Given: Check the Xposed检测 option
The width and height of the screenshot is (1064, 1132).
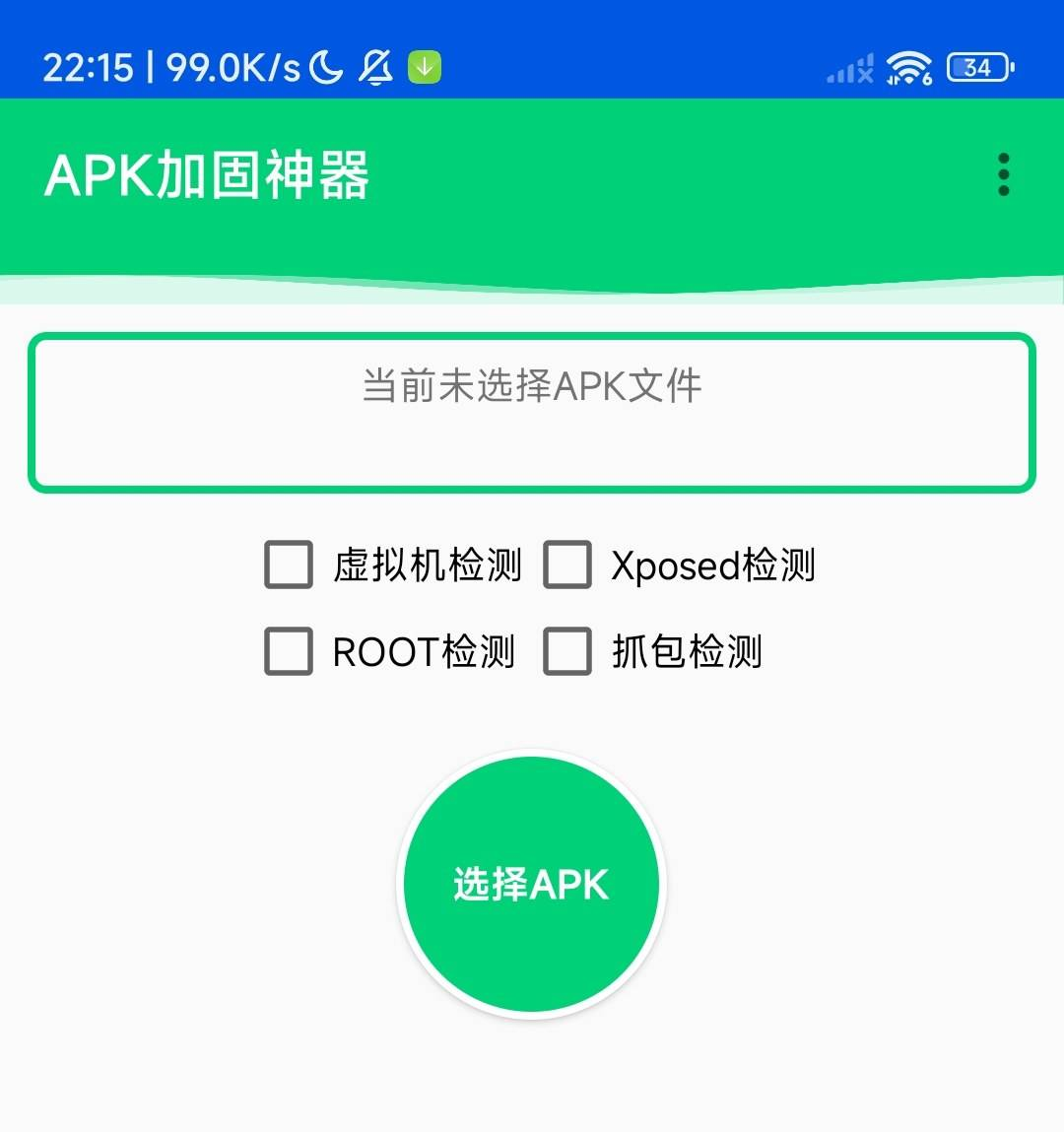Looking at the screenshot, I should pyautogui.click(x=567, y=565).
